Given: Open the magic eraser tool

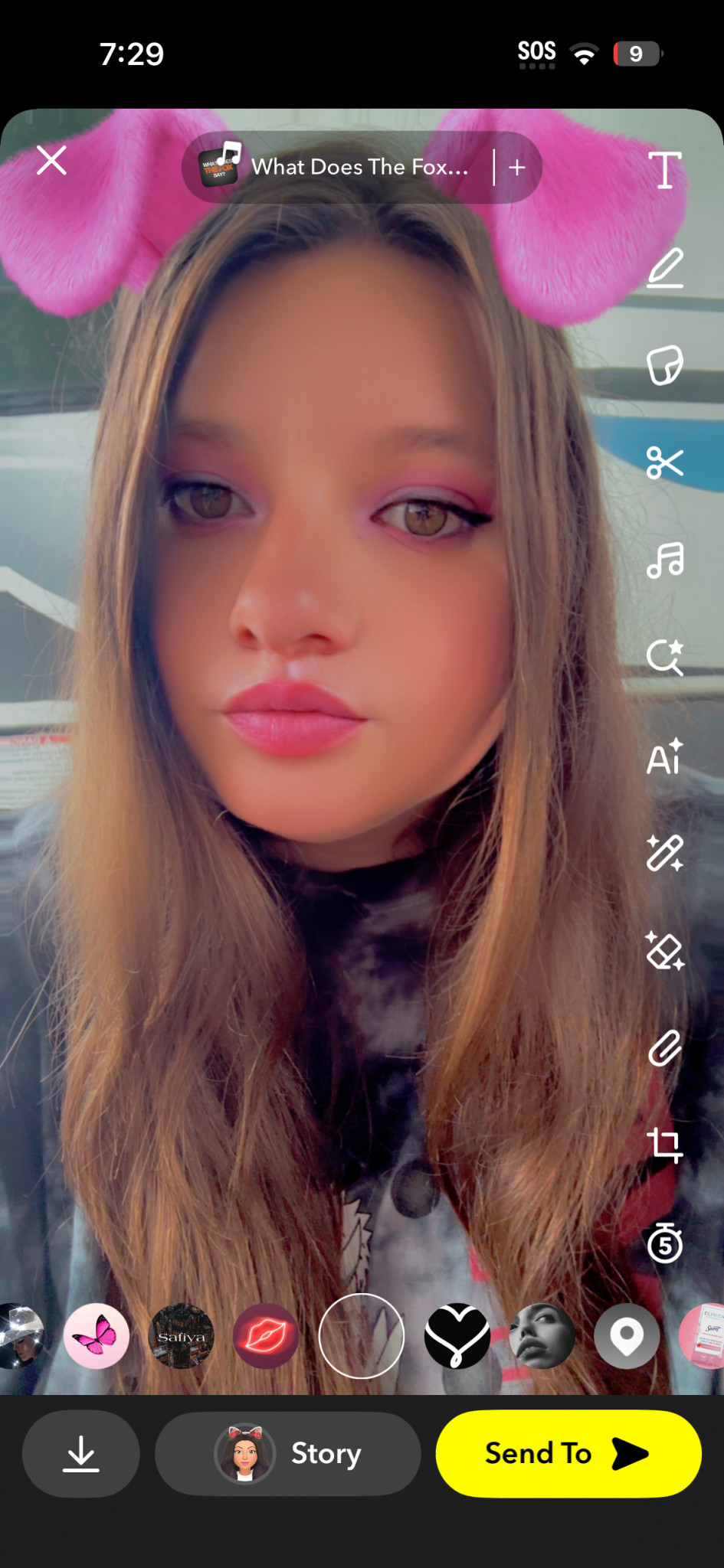Looking at the screenshot, I should pos(664,951).
